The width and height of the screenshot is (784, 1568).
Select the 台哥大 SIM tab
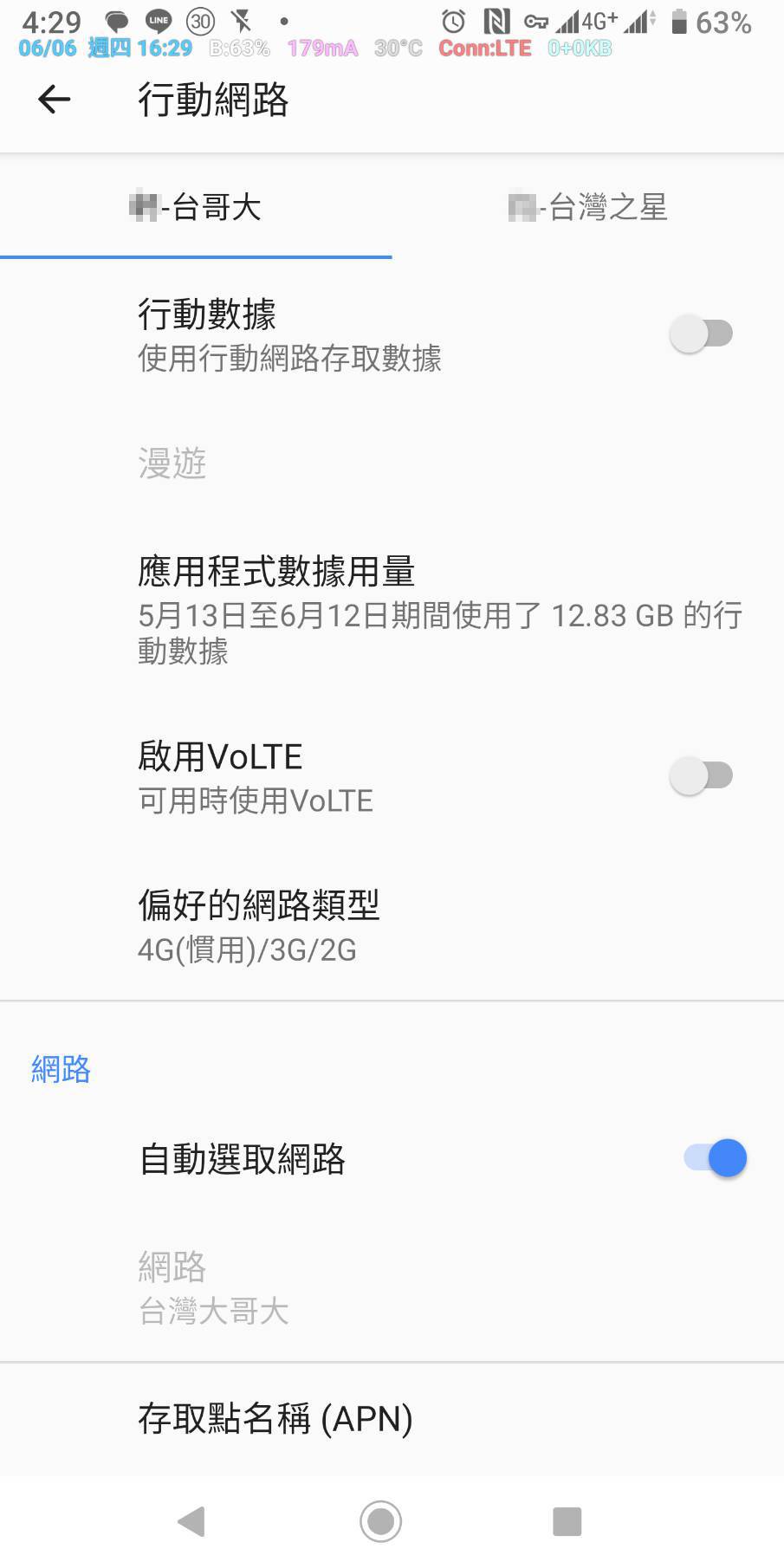click(196, 208)
